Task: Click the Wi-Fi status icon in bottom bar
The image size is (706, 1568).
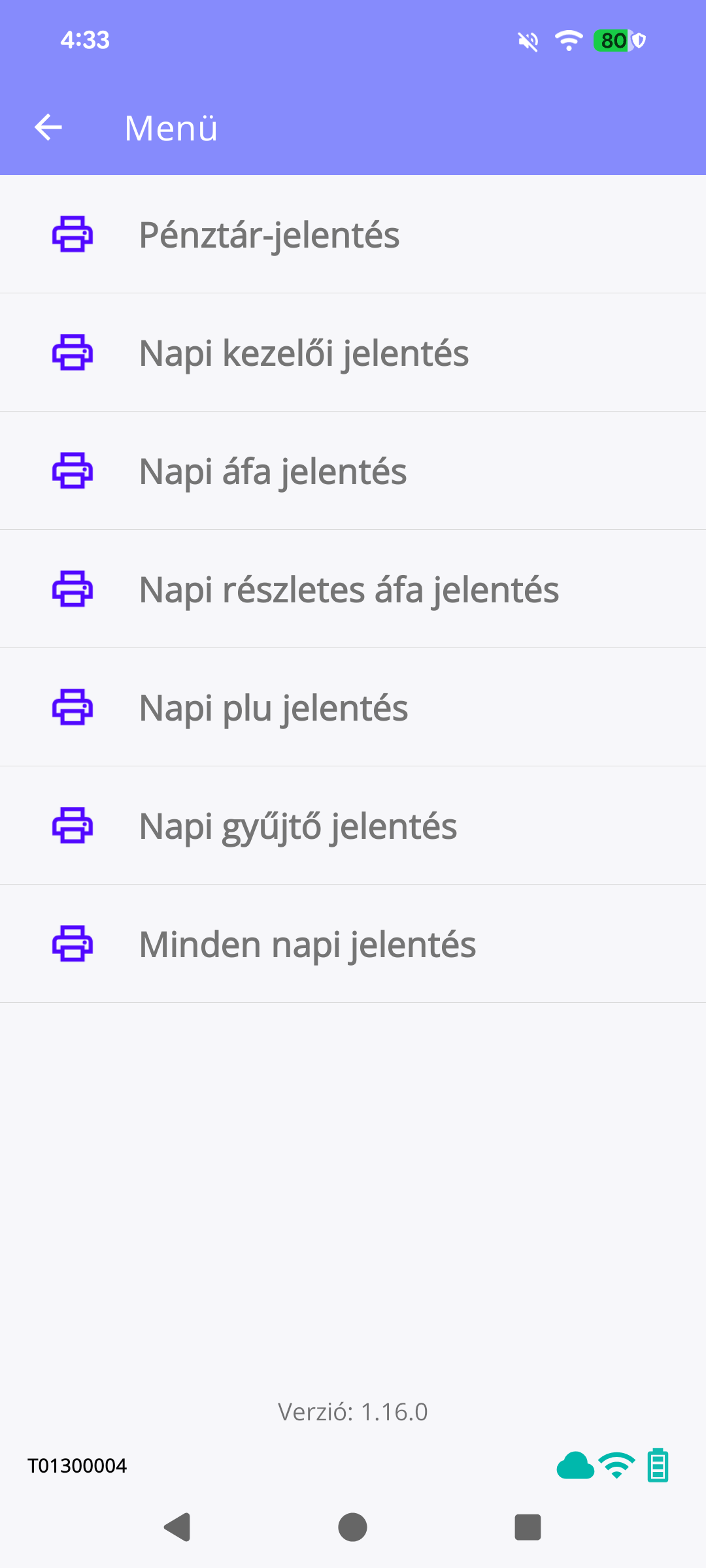Action: 616,1465
